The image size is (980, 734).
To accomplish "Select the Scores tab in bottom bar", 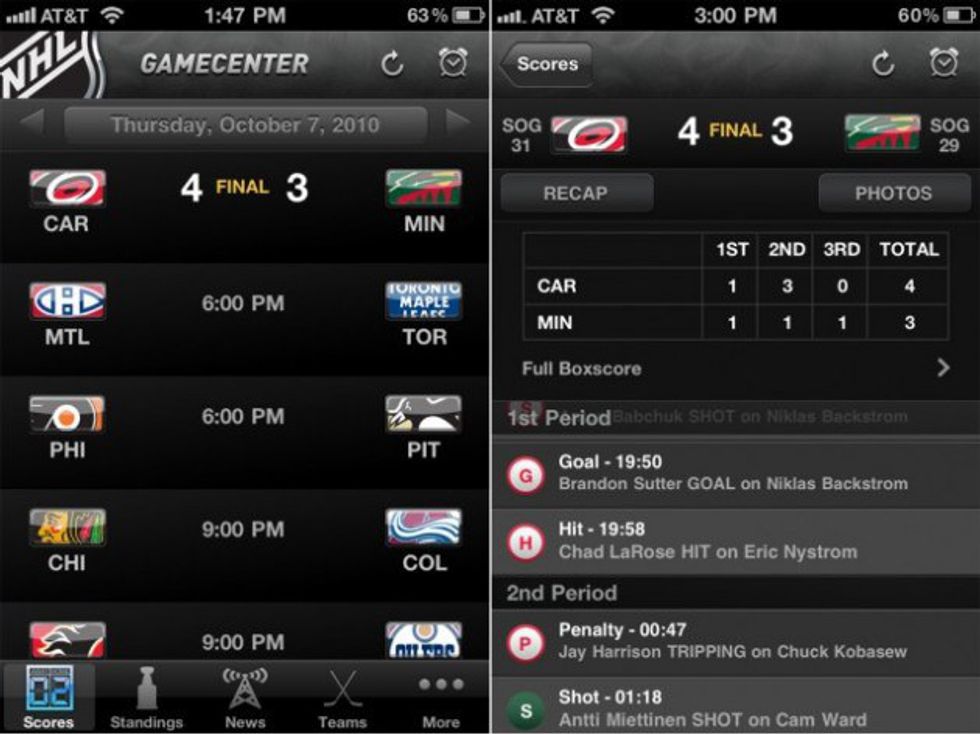I will (x=48, y=698).
